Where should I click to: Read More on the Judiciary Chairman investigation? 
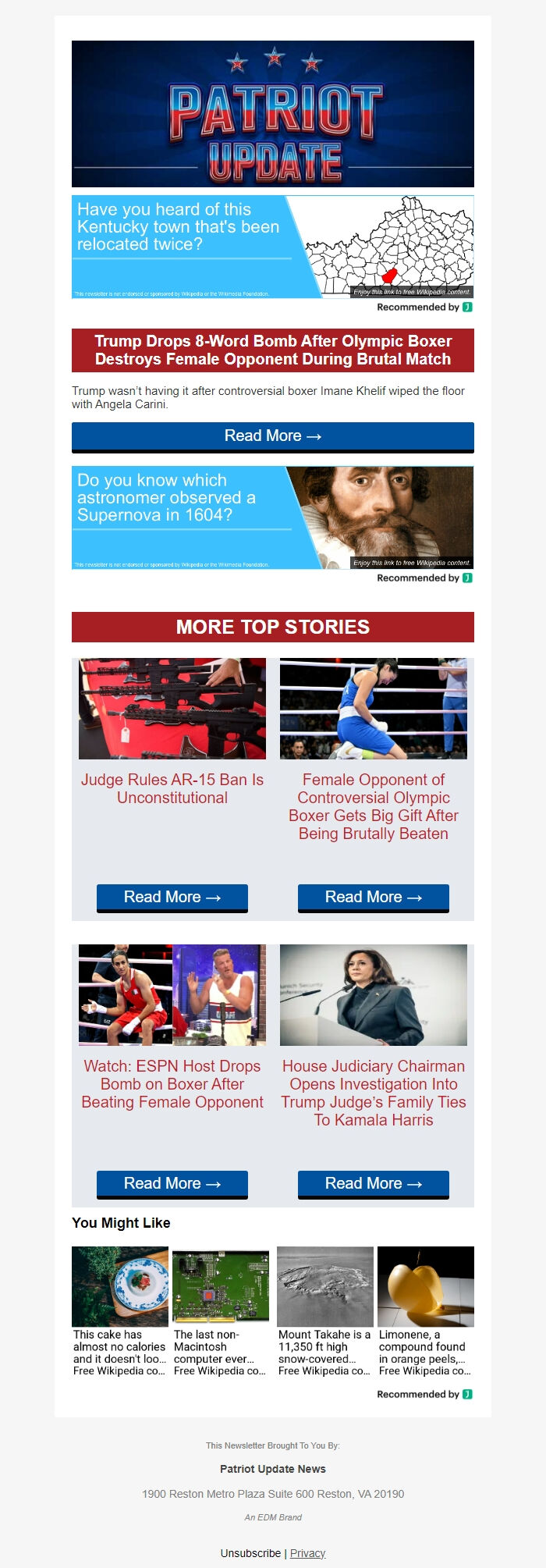tap(374, 1183)
